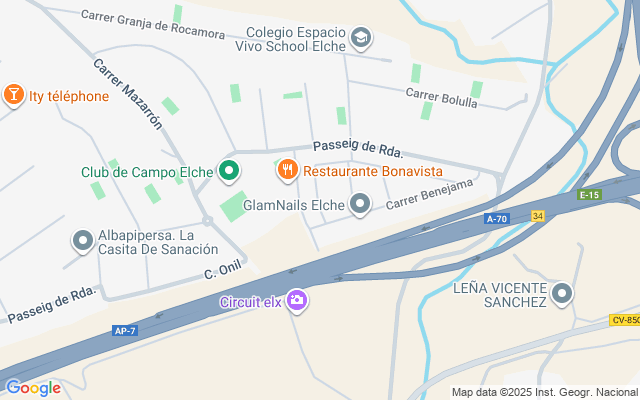Open the Restaurante Bonavista map pin
The image size is (640, 400).
pos(288,170)
